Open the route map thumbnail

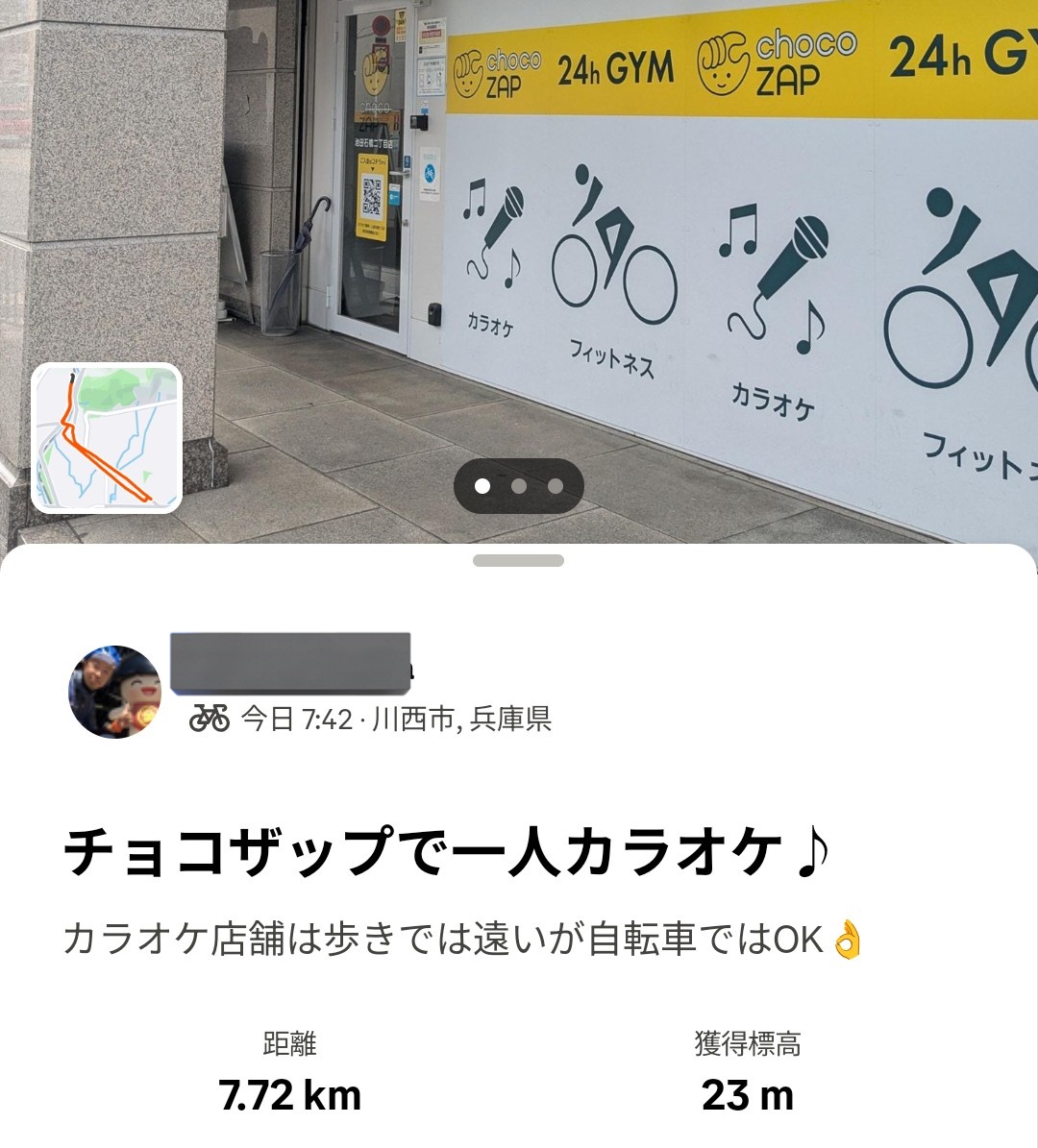[107, 438]
